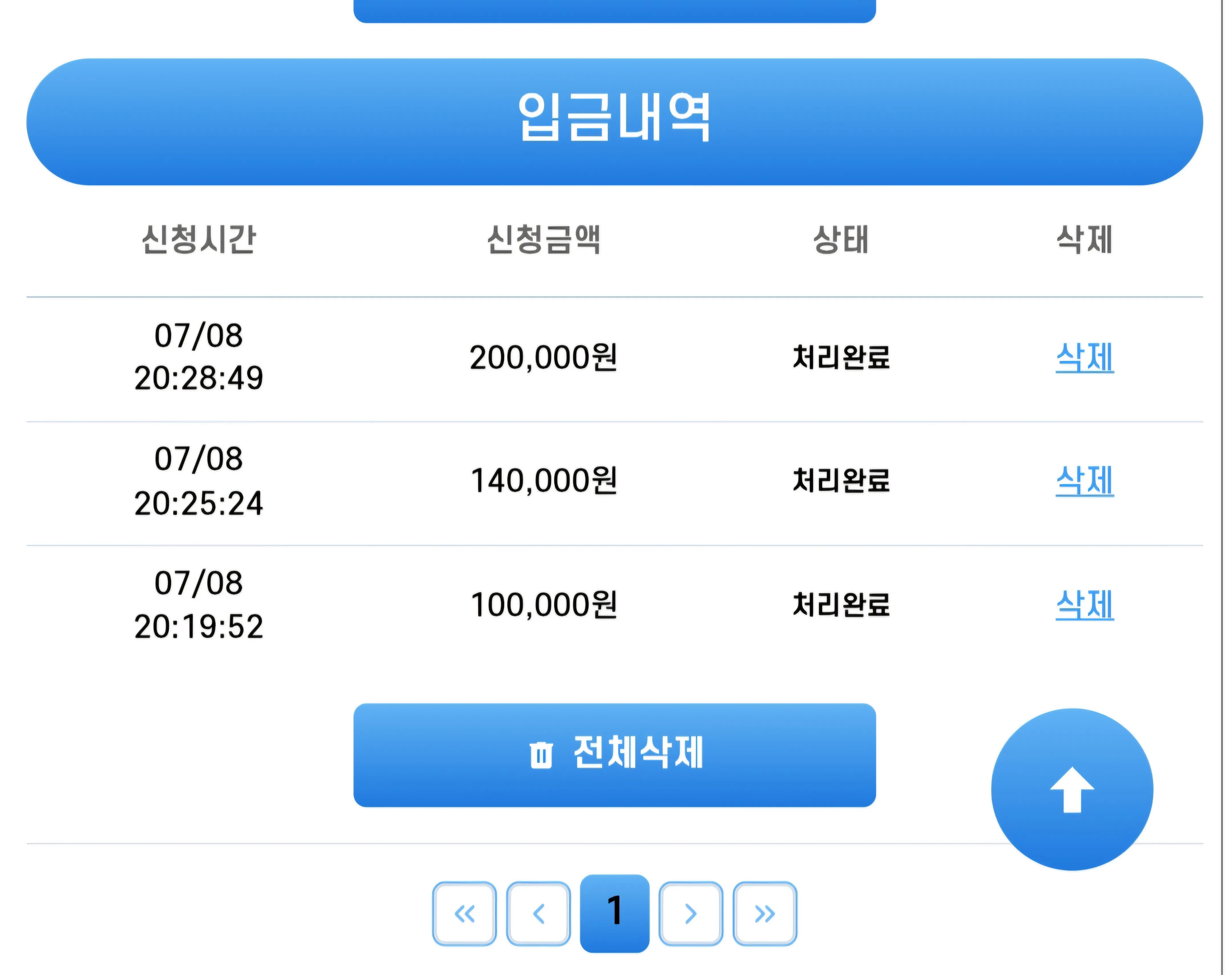Screen dimensions: 1232x975
Task: Delete the 200,000원 deposit record
Action: (1084, 358)
